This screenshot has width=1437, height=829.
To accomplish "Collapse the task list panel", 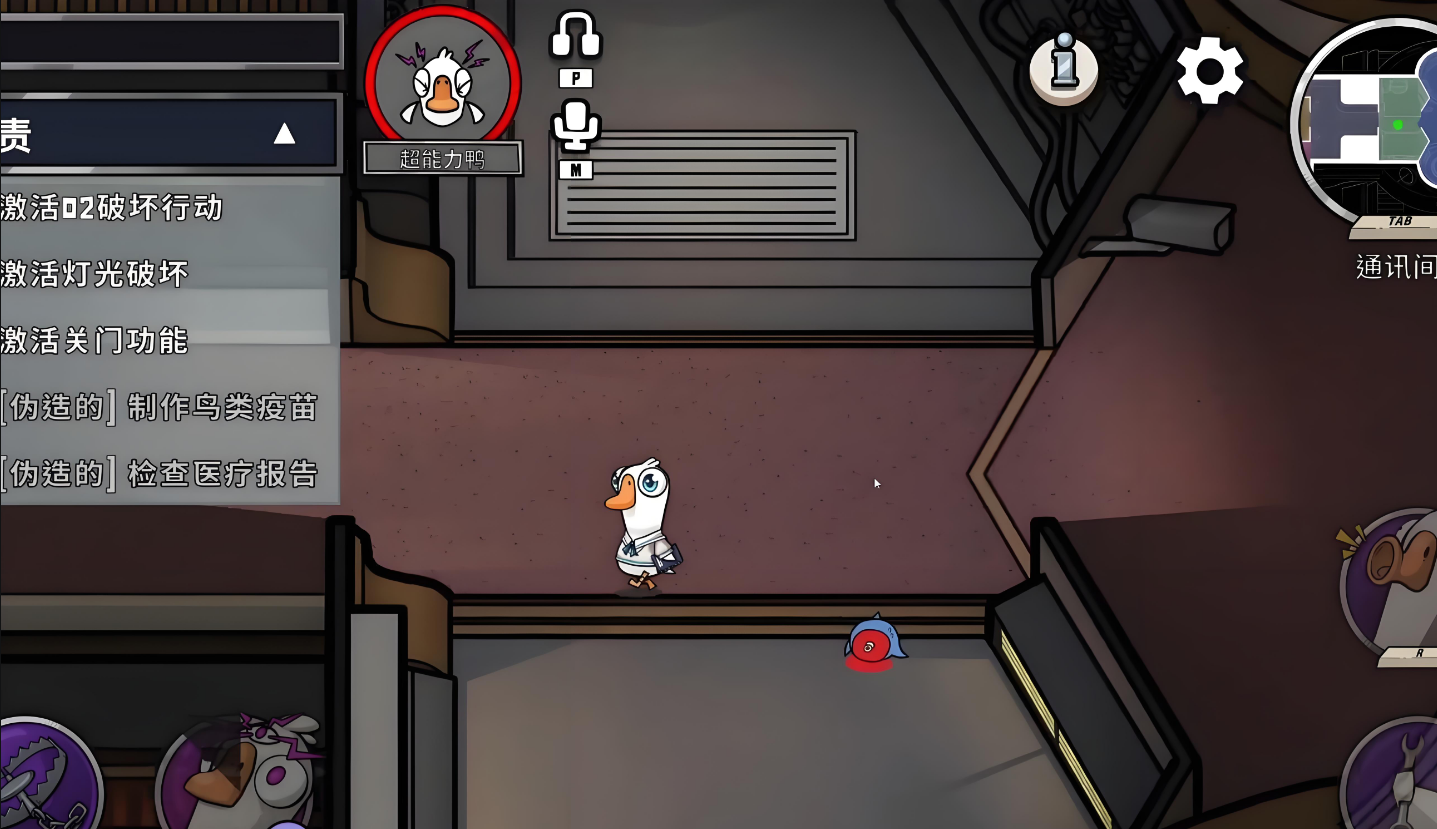I will 285,133.
